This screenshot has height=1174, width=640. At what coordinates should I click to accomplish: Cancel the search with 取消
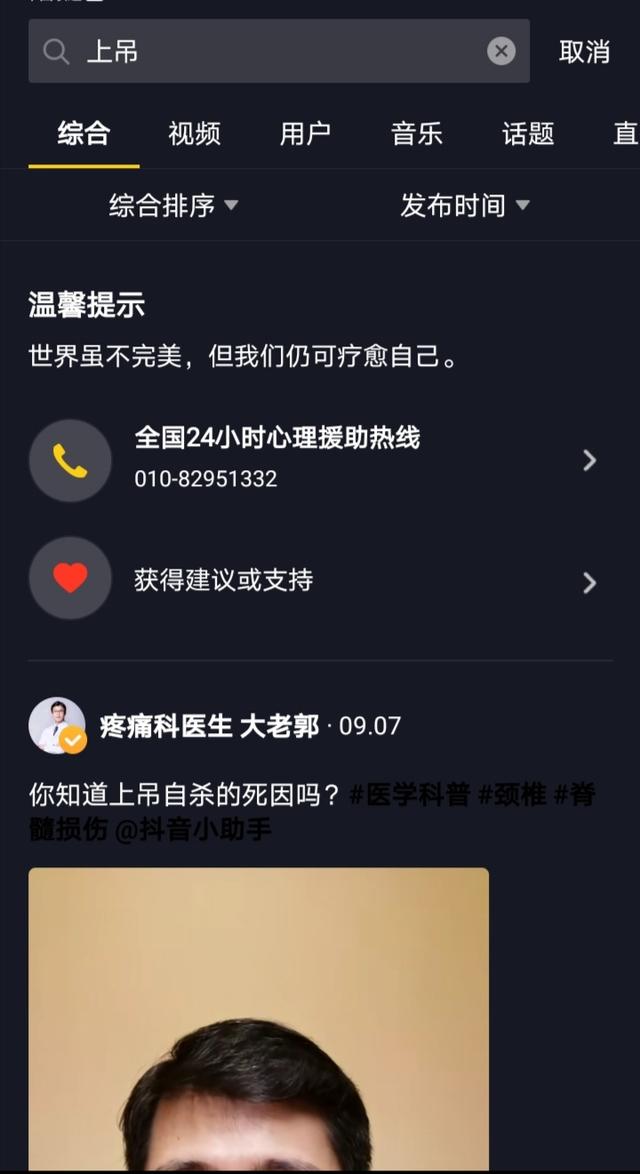tap(584, 52)
